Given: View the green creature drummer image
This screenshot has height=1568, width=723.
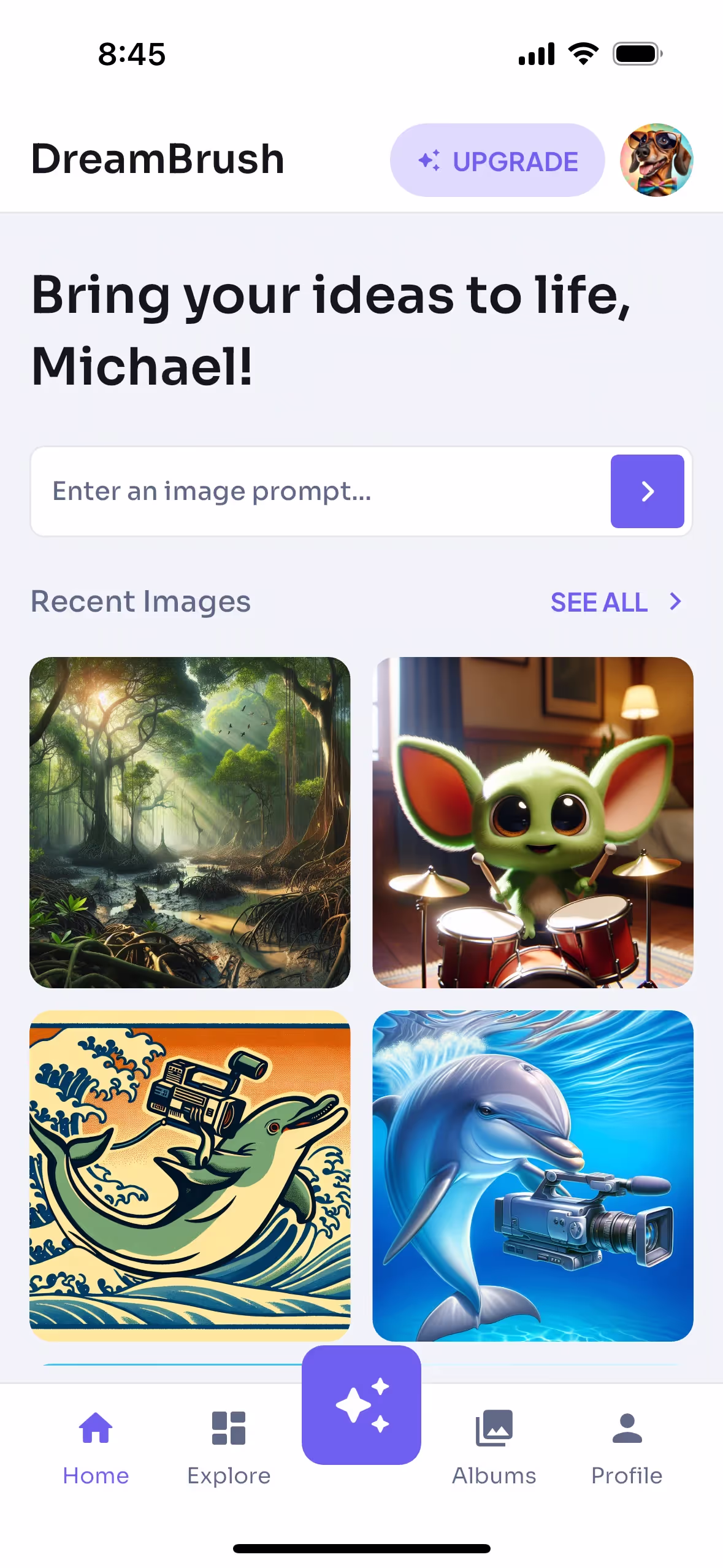Looking at the screenshot, I should coord(532,822).
